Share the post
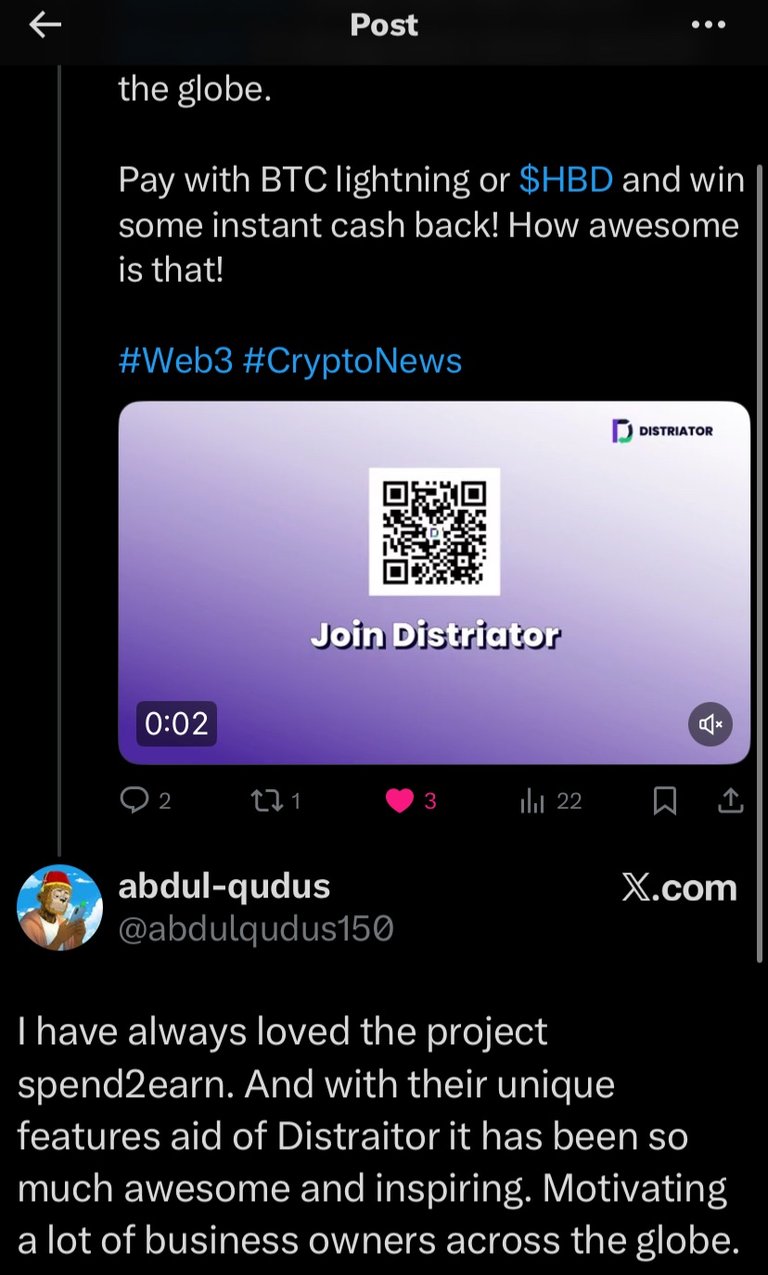This screenshot has width=768, height=1275. 731,801
